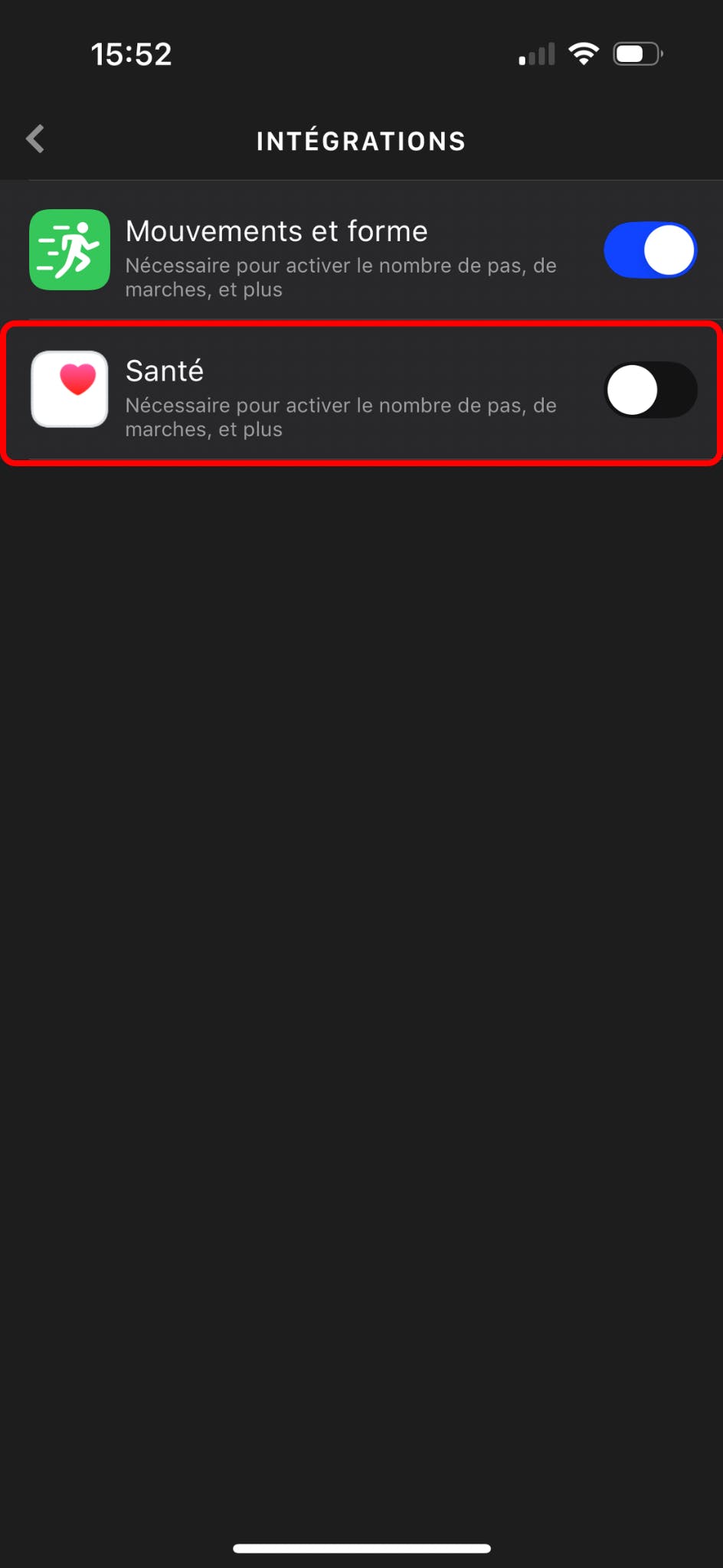Go back from the Intégrations screen
This screenshot has width=723, height=1568.
click(35, 139)
